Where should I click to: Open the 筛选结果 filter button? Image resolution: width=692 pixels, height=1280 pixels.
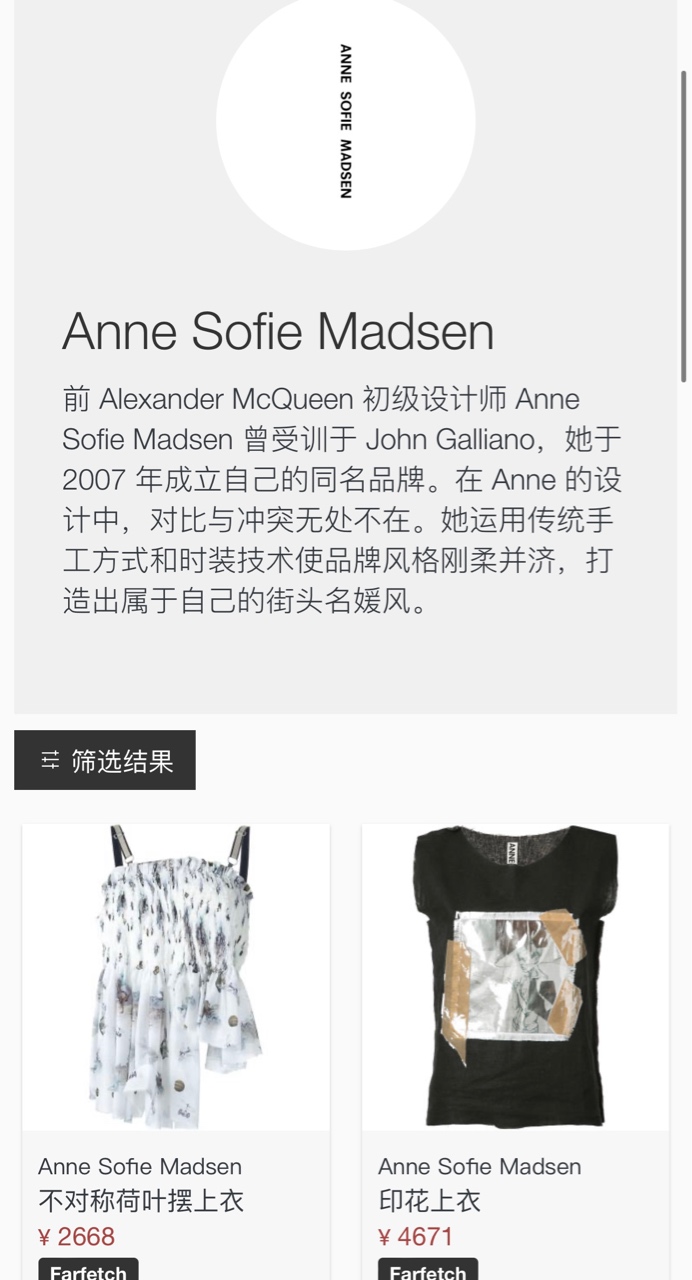[105, 760]
